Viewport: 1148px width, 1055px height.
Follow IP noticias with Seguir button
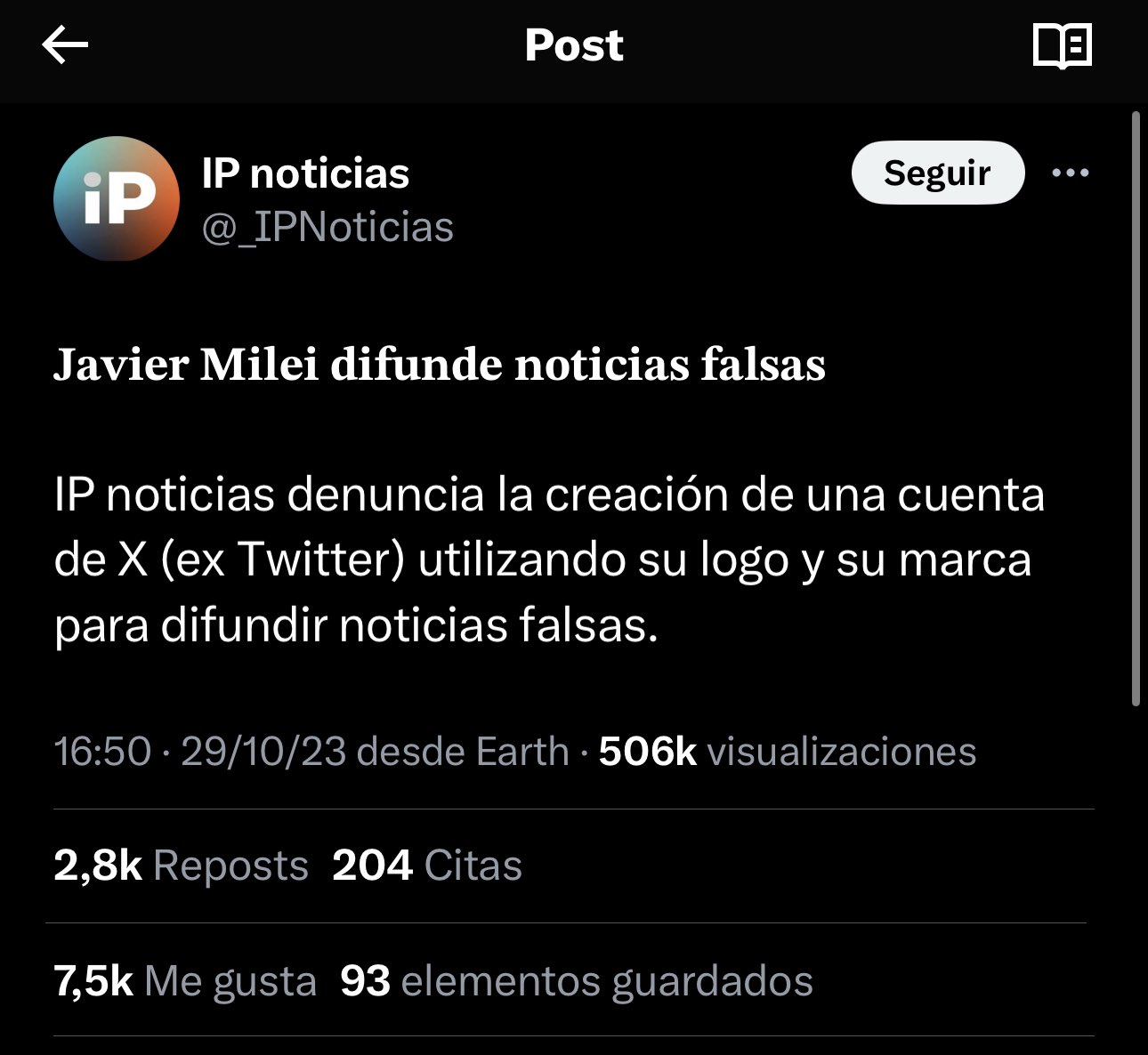point(937,173)
